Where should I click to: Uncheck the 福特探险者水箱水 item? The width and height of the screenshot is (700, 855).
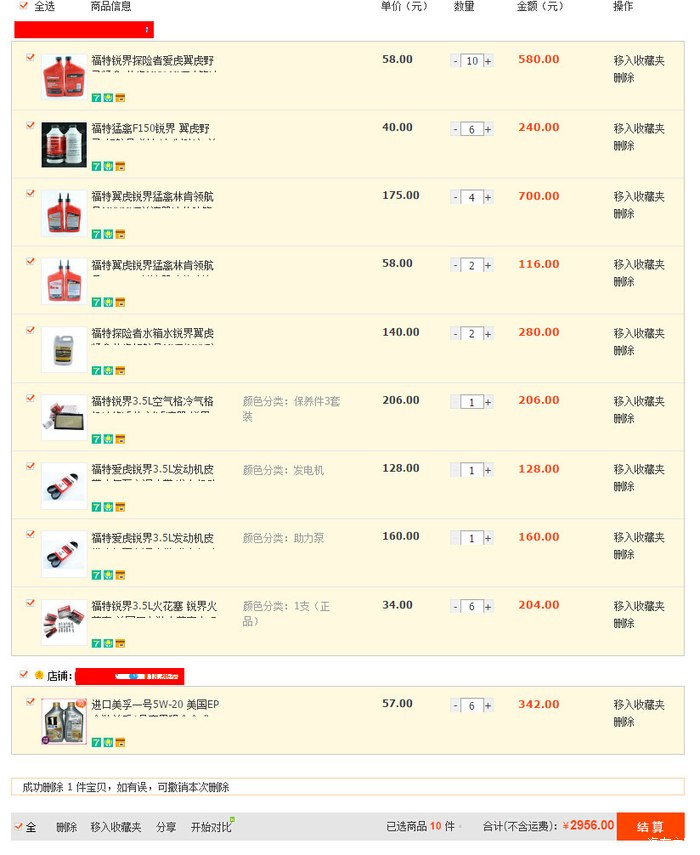click(30, 329)
